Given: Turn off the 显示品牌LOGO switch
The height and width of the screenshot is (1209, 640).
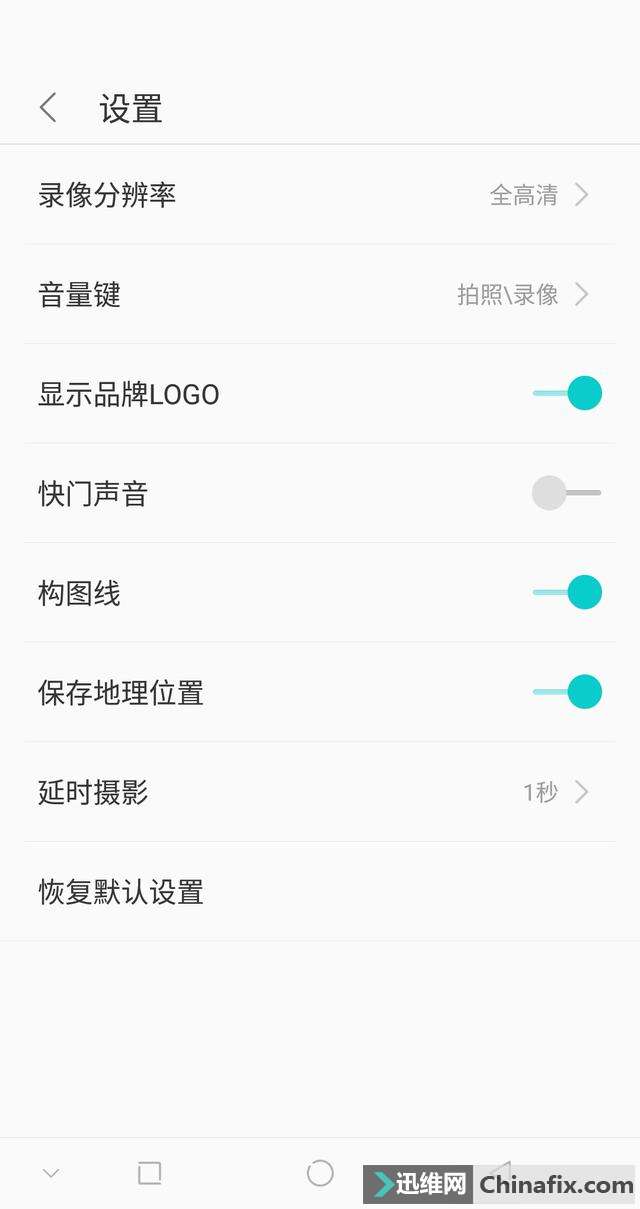Looking at the screenshot, I should [x=567, y=394].
